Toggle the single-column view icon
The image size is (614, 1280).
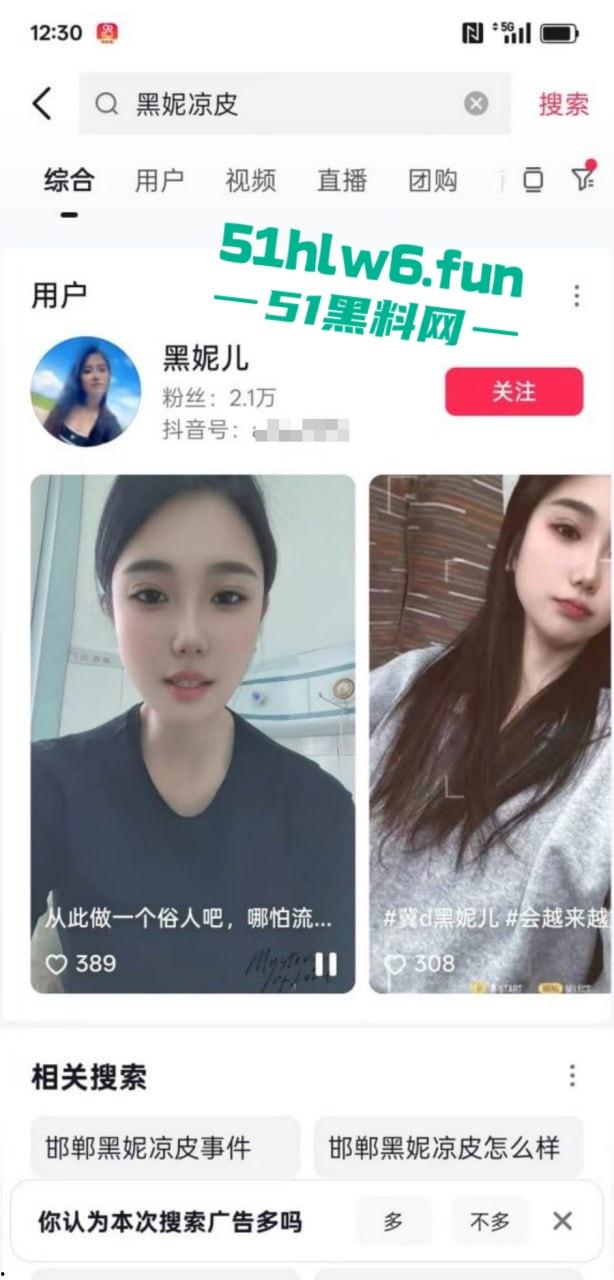pos(533,180)
